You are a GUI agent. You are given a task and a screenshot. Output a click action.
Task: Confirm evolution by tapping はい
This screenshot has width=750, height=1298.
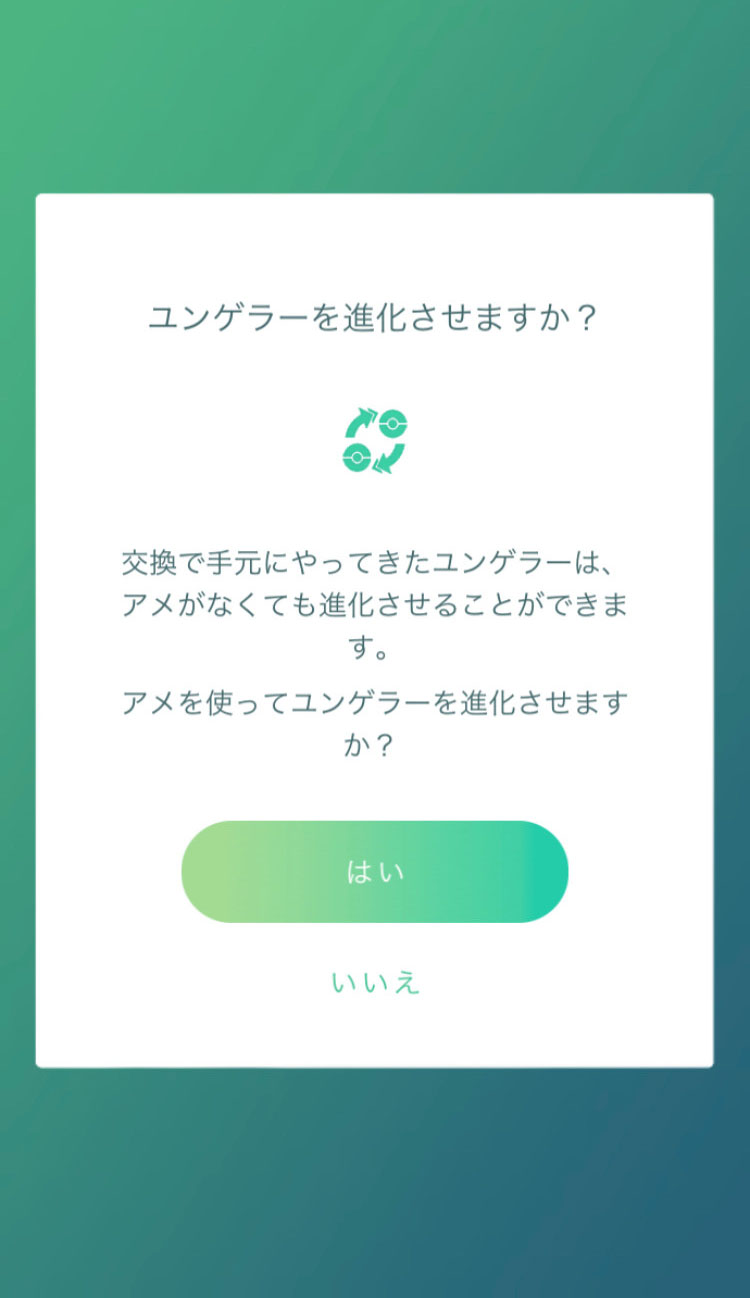pyautogui.click(x=375, y=872)
